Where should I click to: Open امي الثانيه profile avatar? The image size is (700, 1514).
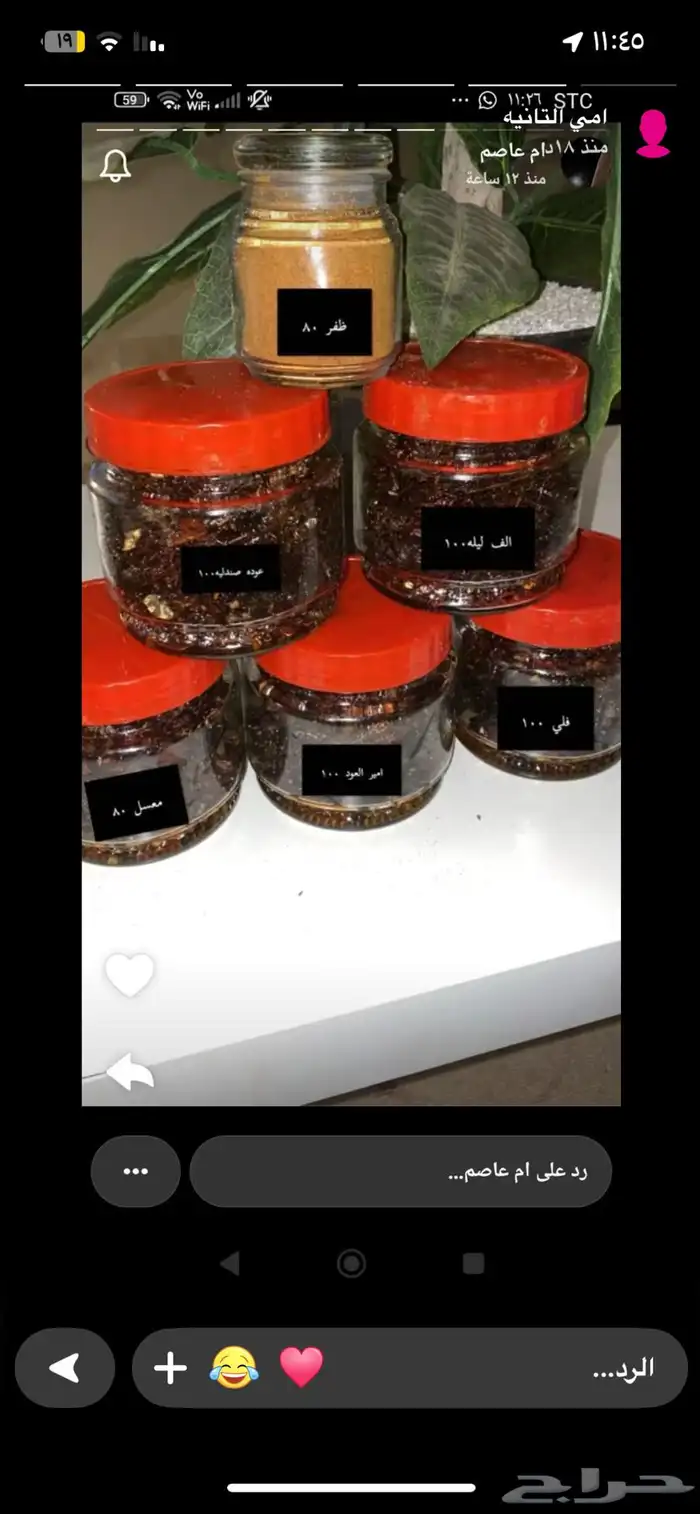[x=652, y=135]
